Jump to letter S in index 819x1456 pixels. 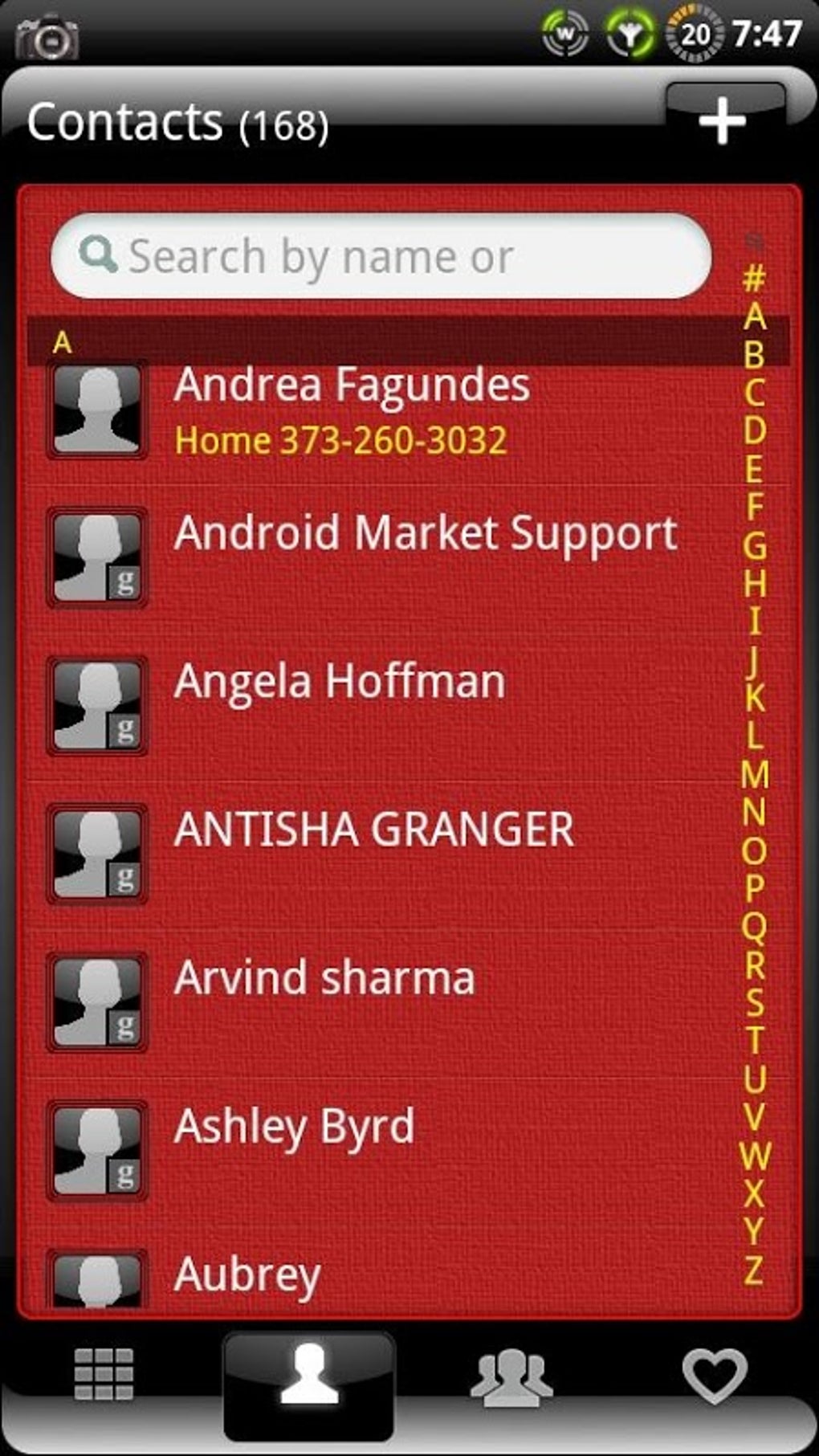(x=754, y=1002)
